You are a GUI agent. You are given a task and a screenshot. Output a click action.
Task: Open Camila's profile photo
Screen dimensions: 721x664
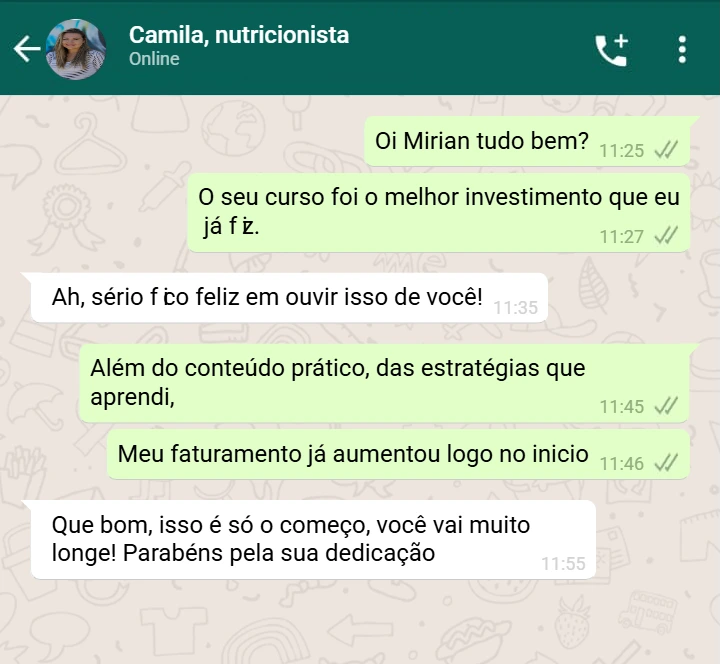76,49
